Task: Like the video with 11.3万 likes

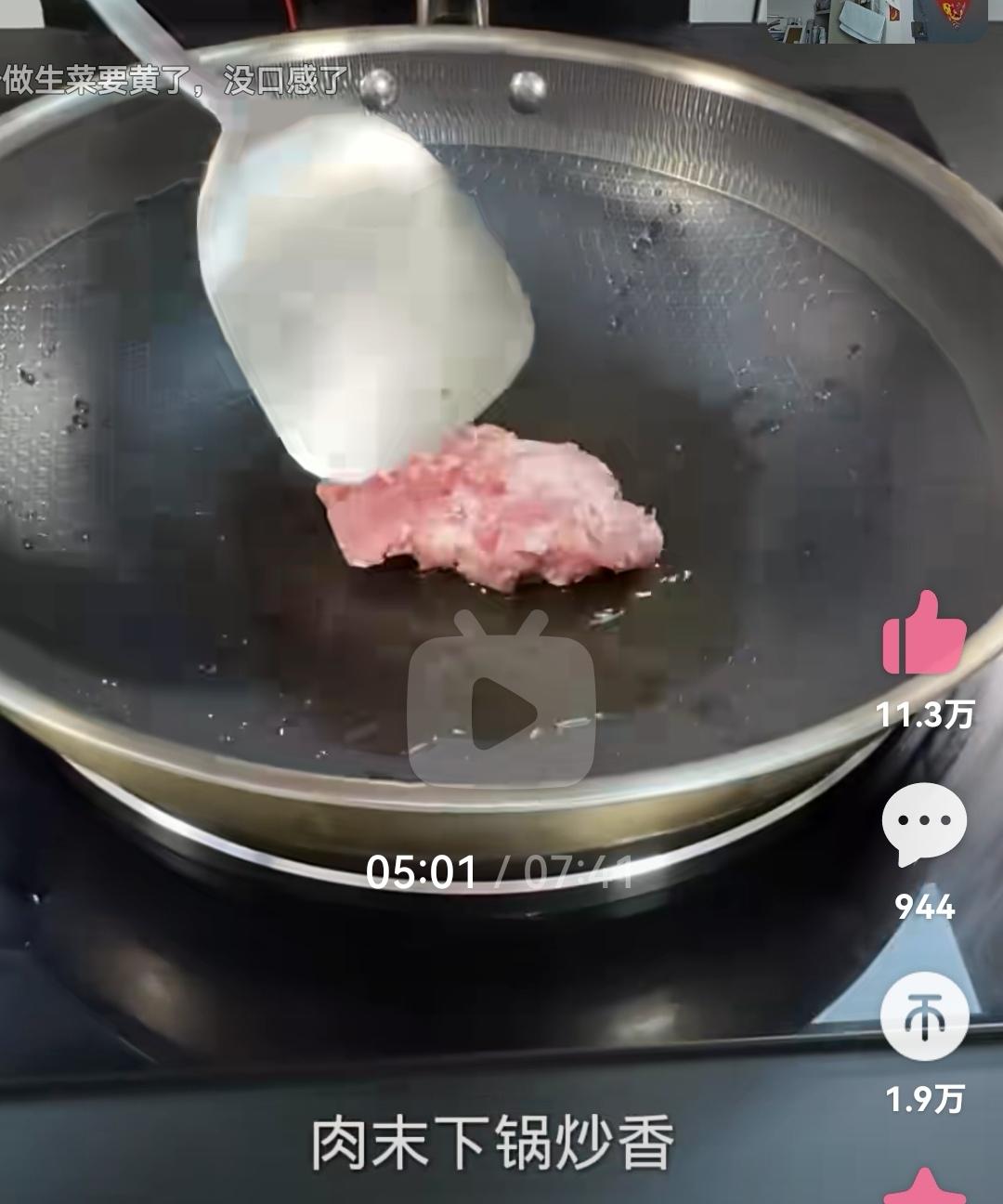Action: pos(924,633)
